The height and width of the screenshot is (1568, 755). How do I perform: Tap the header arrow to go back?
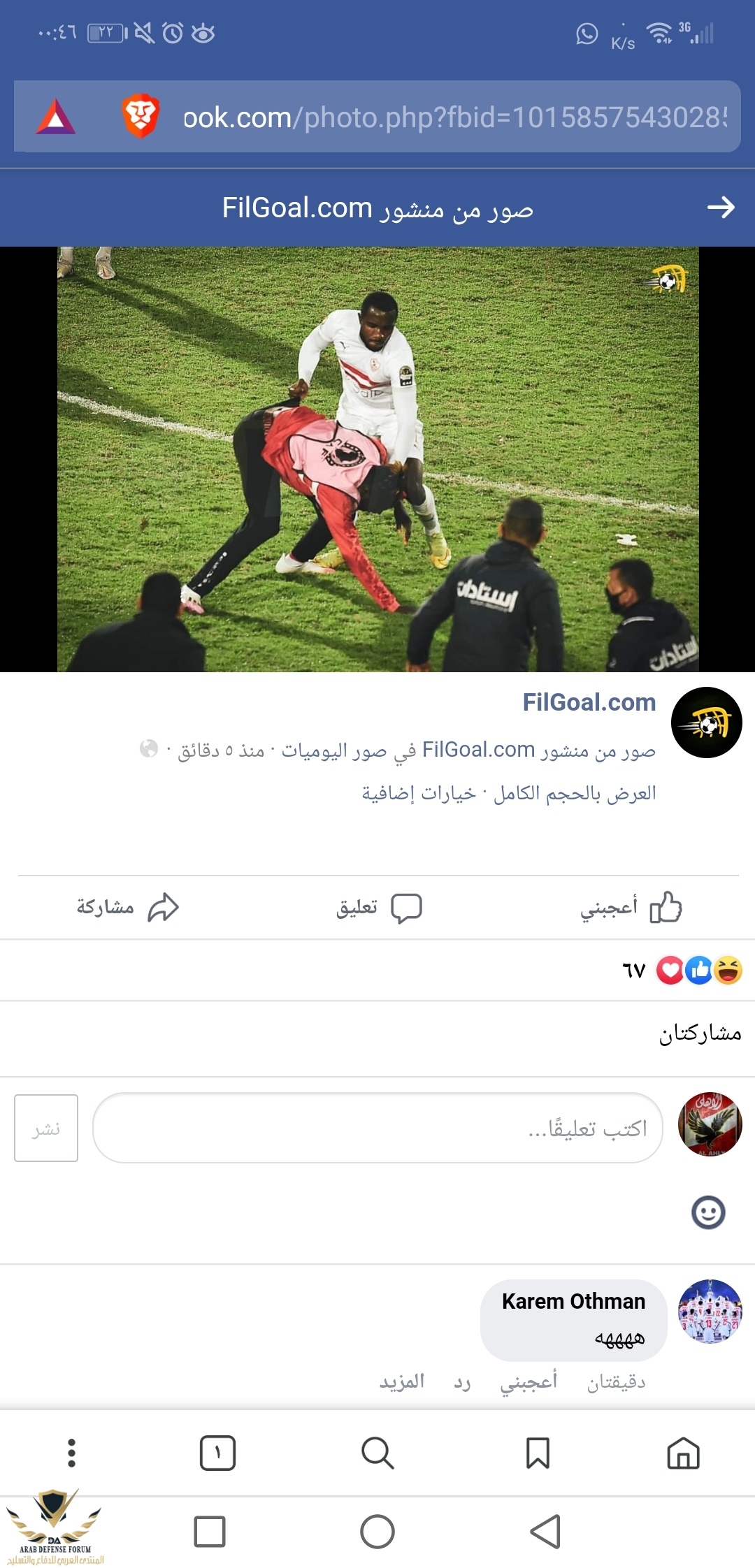coord(721,208)
